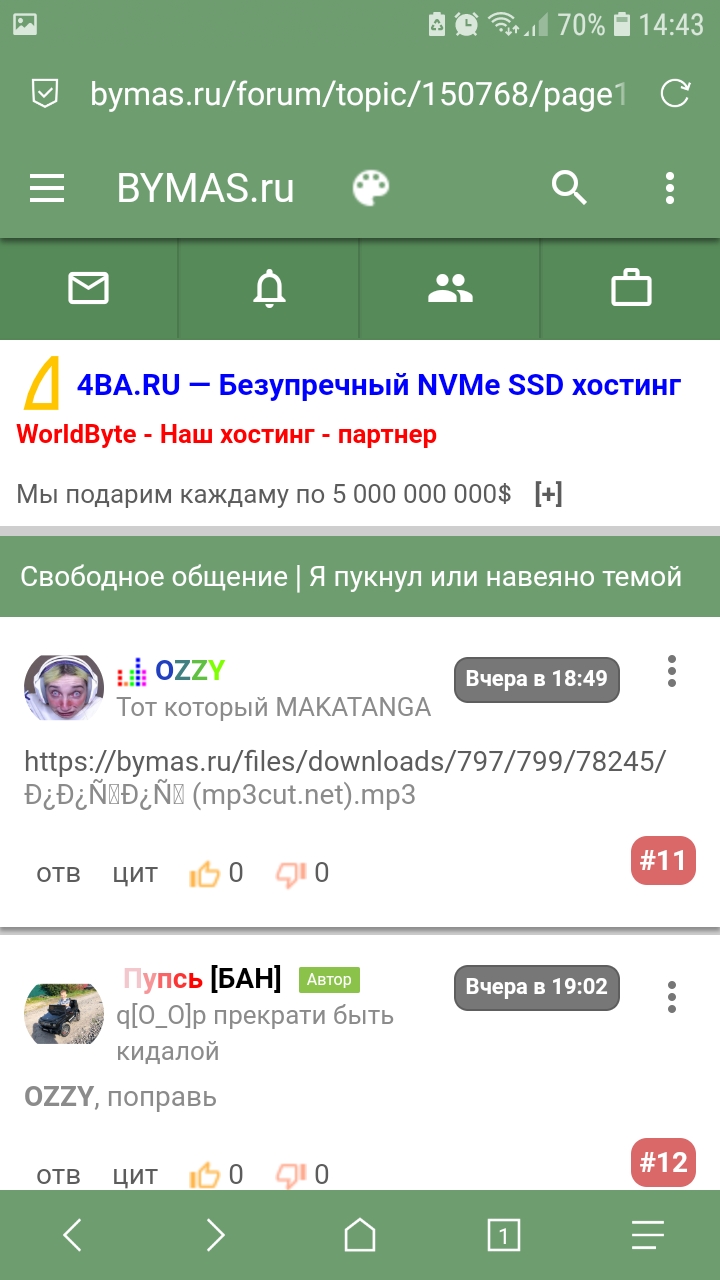Open the site overflow menu
The image size is (720, 1280).
point(669,188)
